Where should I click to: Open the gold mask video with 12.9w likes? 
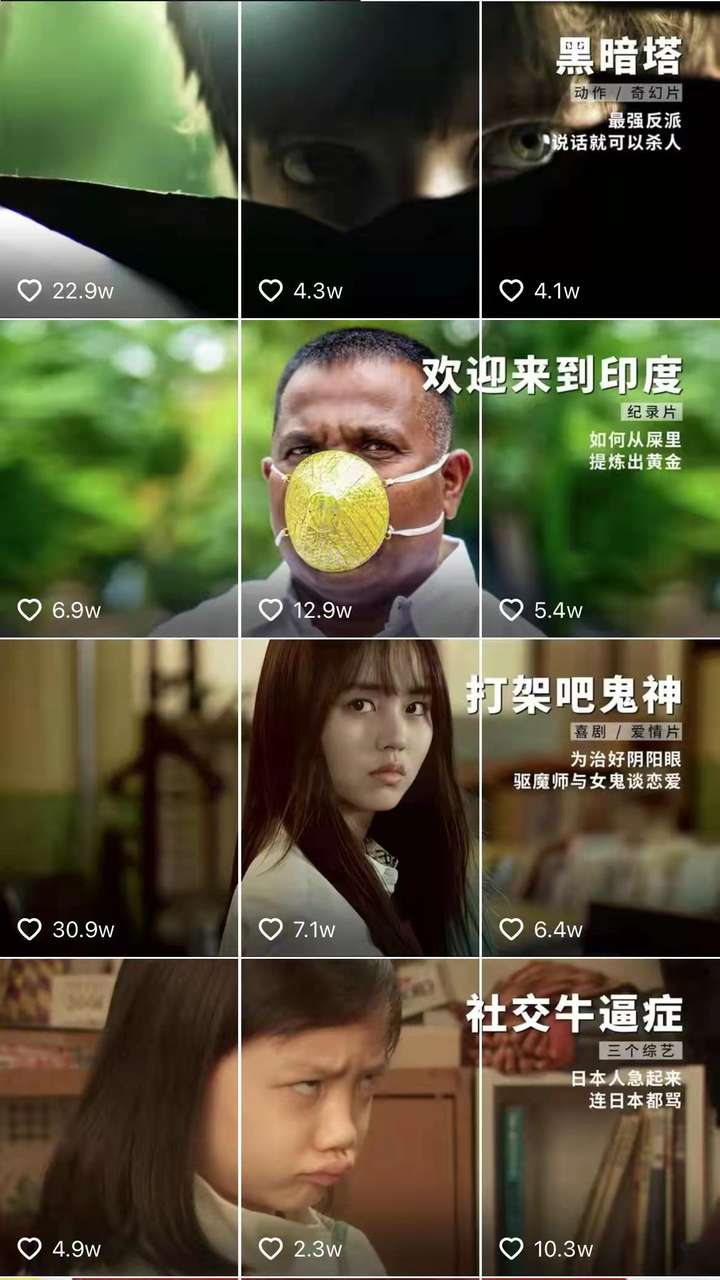coord(360,478)
